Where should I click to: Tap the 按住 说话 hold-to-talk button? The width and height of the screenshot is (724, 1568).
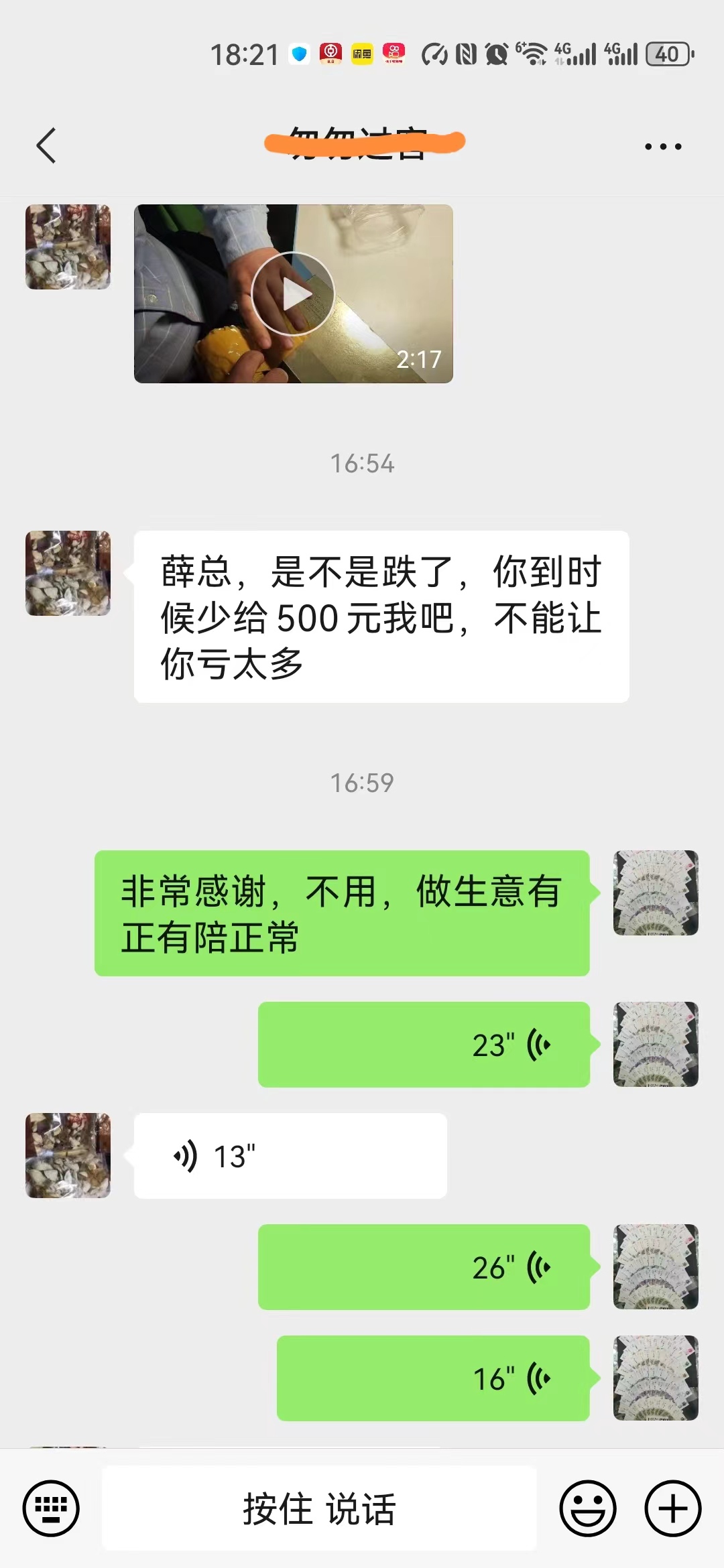click(x=319, y=1508)
